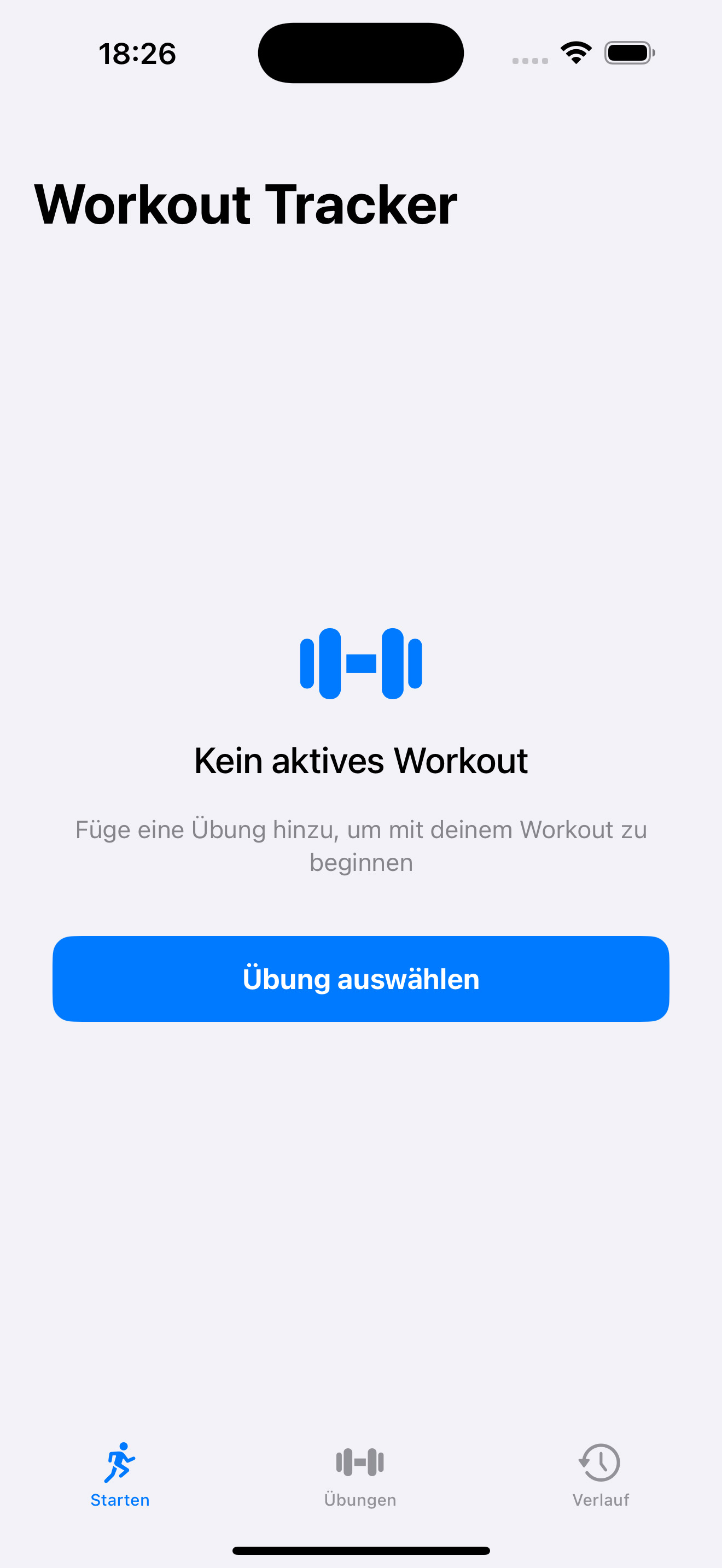Open history via the Verlauf clock icon
The width and height of the screenshot is (722, 1568).
coord(599,1462)
